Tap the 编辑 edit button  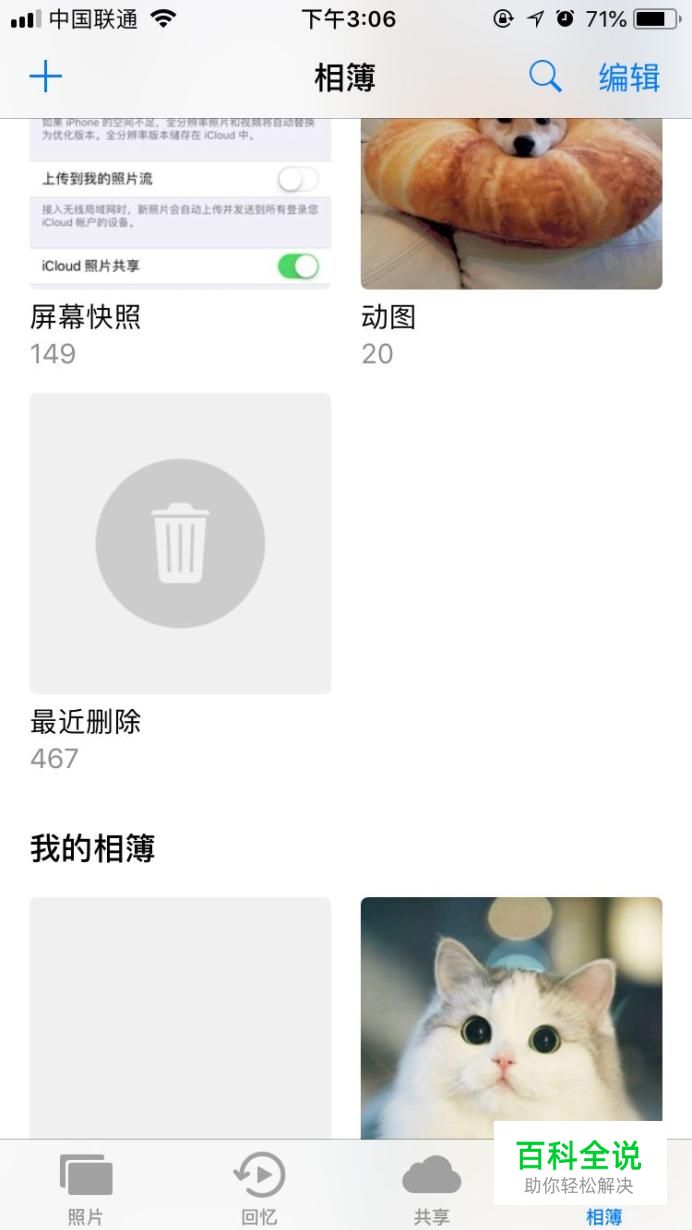[x=629, y=78]
